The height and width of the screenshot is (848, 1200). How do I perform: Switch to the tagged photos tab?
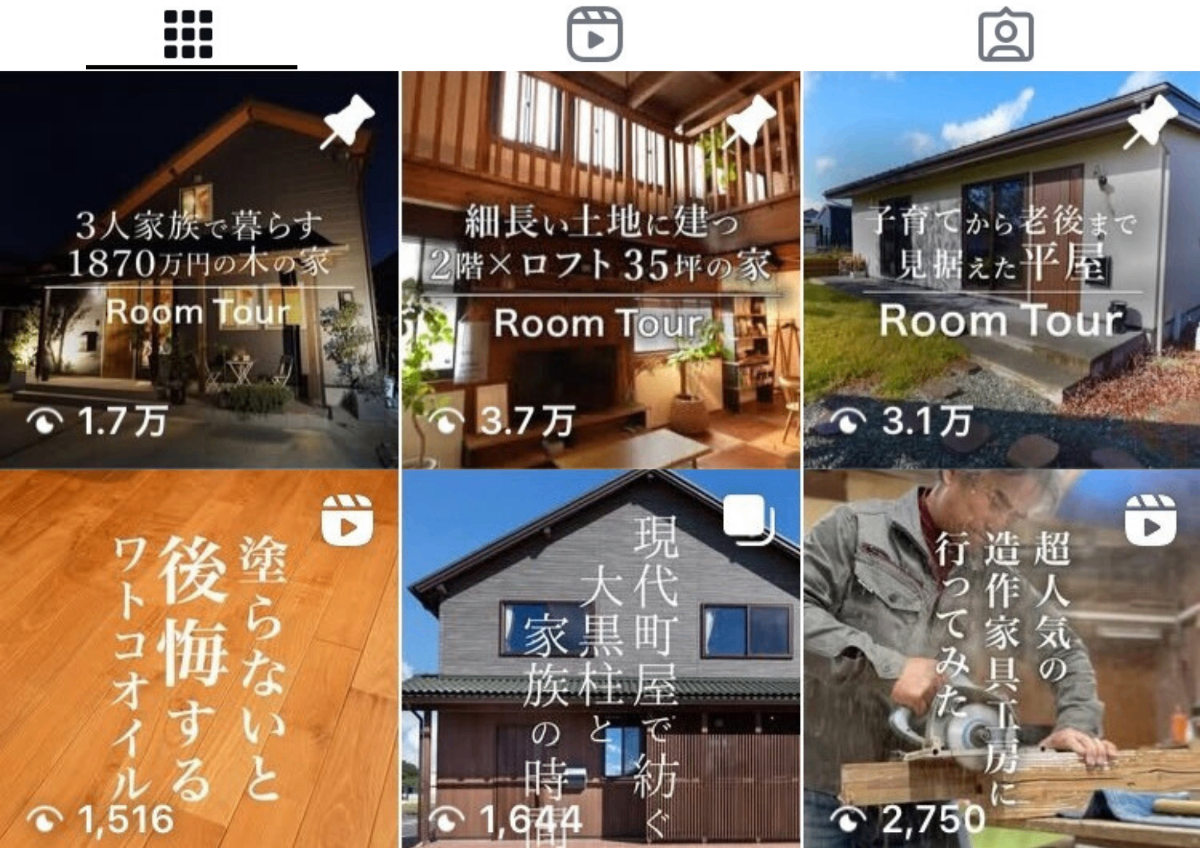click(1005, 35)
